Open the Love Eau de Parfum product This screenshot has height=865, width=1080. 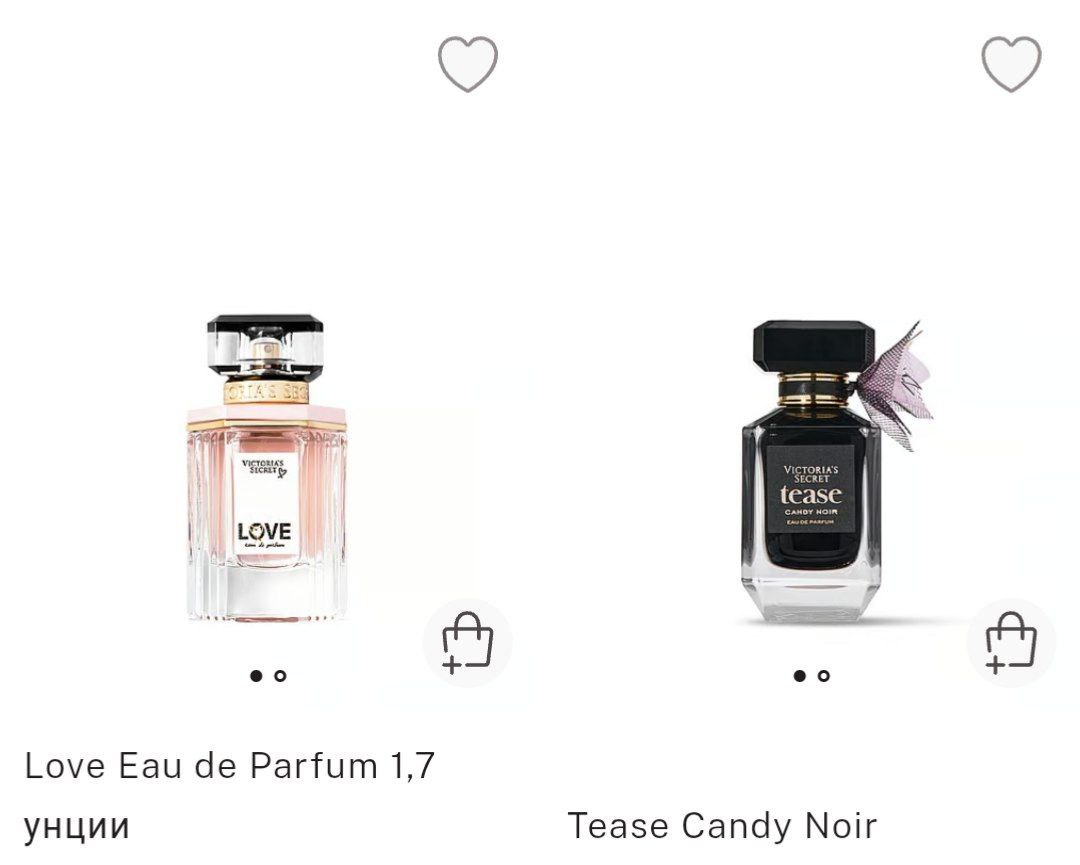[x=266, y=470]
